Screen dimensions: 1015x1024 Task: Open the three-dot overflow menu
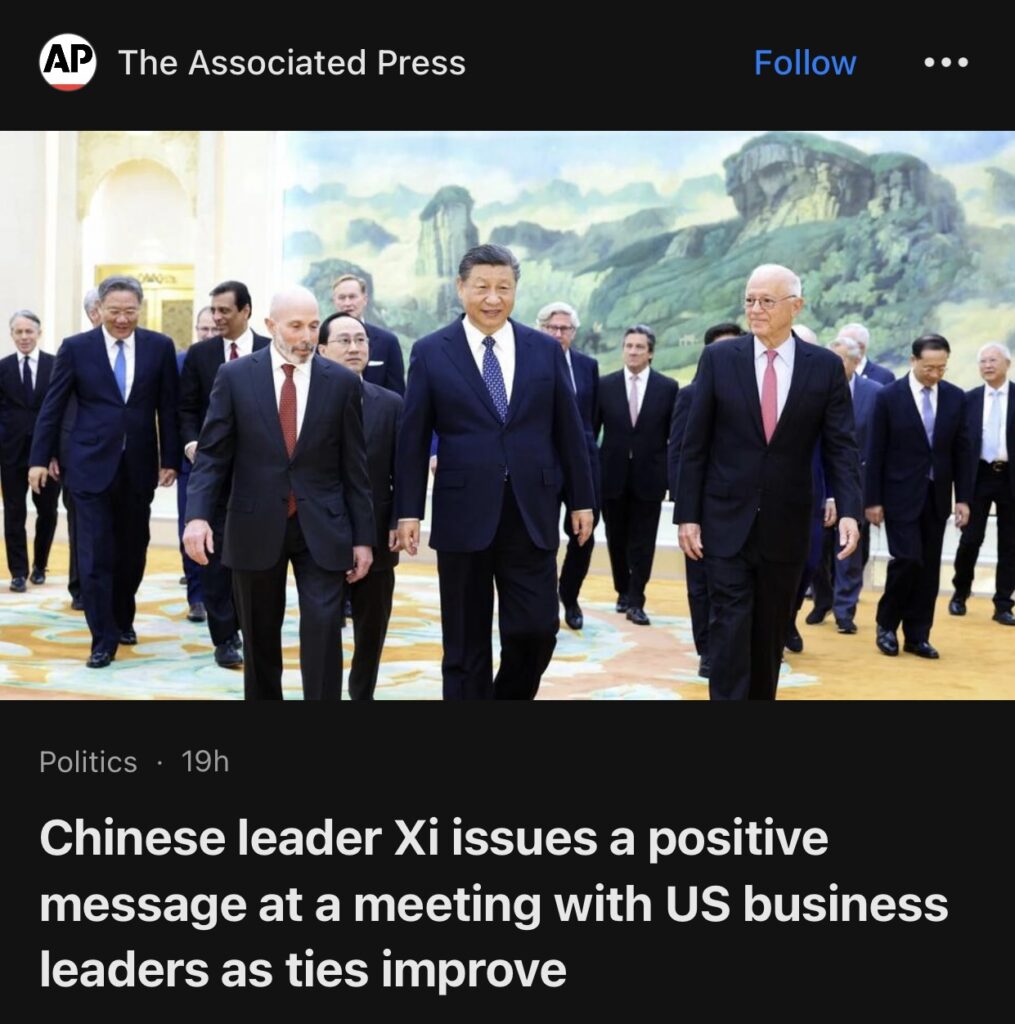tap(945, 63)
